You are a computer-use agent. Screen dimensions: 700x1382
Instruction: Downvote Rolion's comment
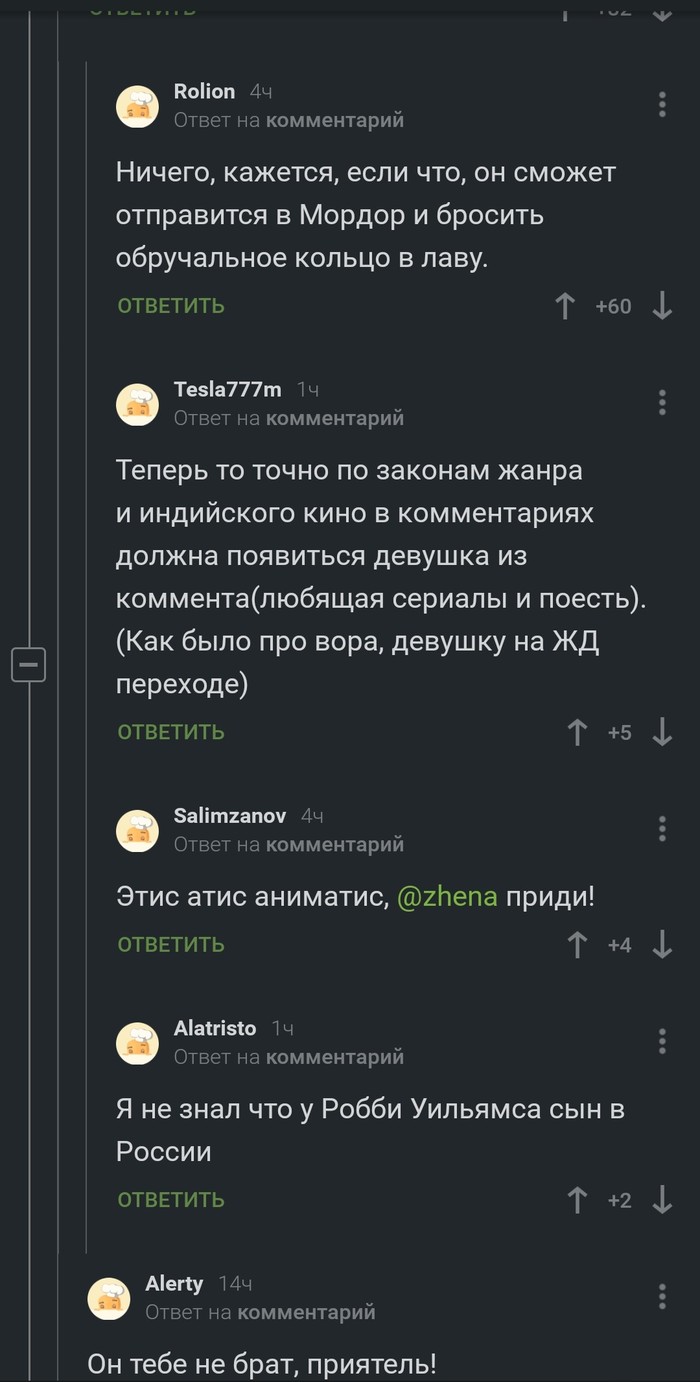point(662,306)
